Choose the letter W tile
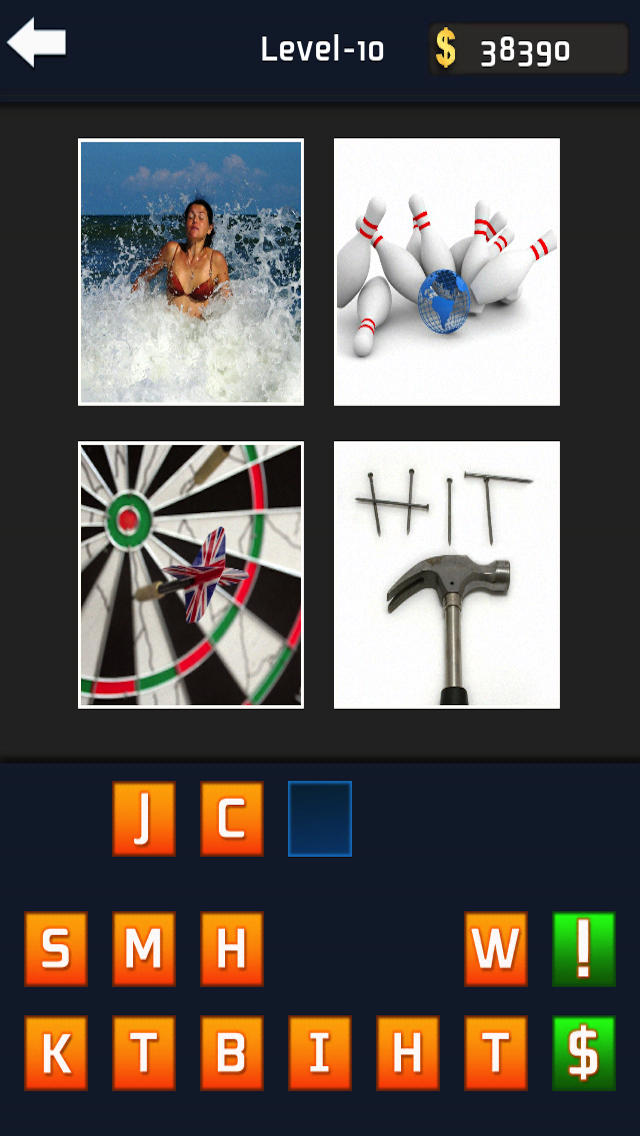The height and width of the screenshot is (1136, 640). click(496, 949)
